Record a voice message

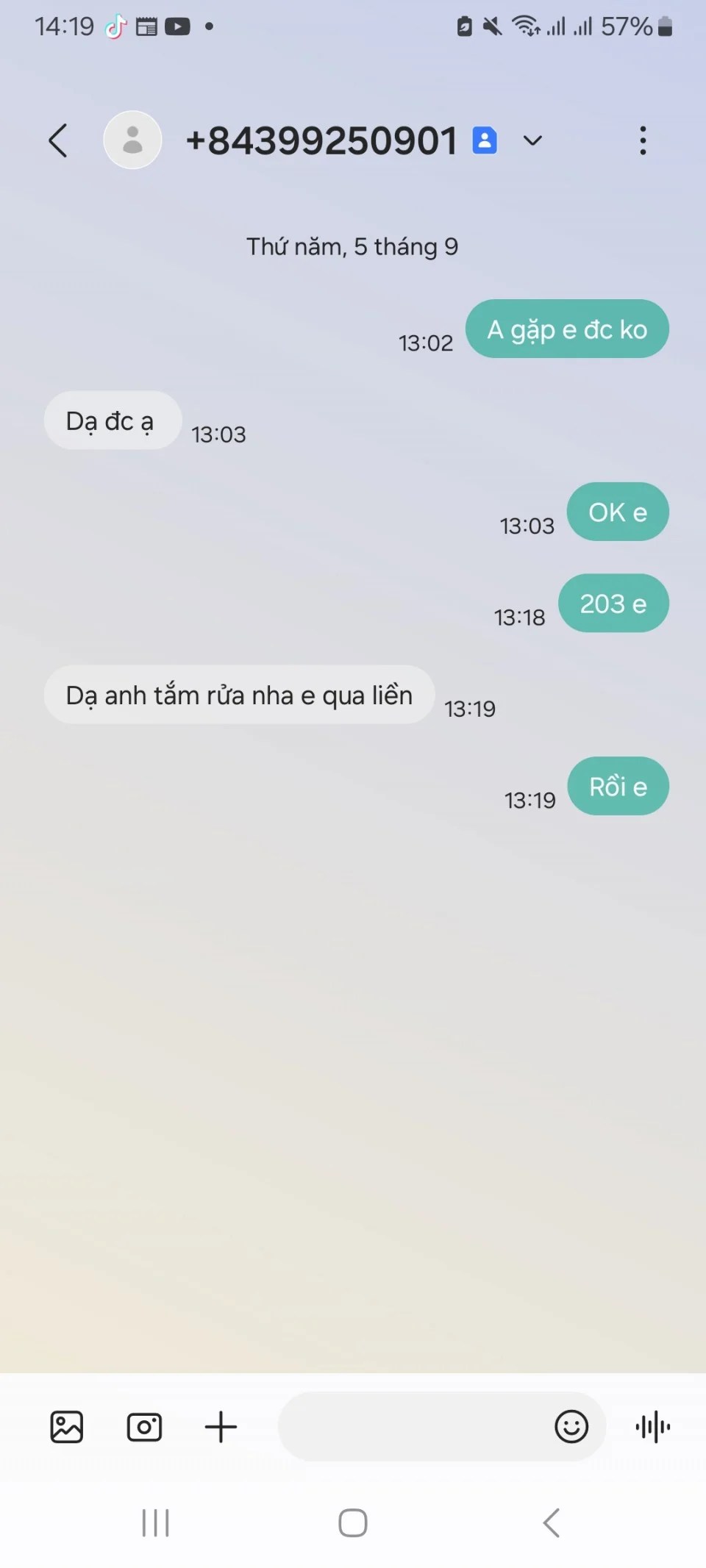[653, 1427]
